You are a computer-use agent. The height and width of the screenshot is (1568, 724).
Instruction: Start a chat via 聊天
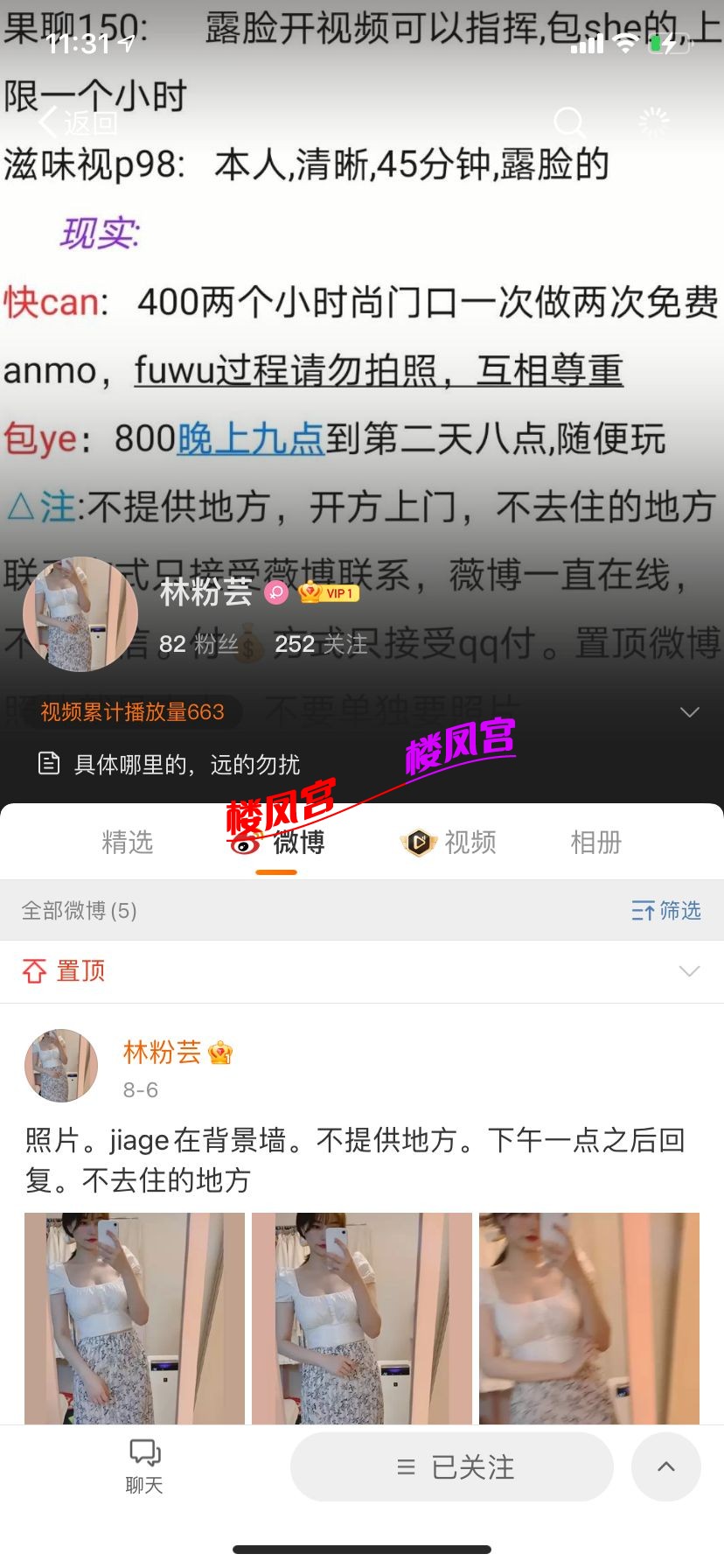144,1466
